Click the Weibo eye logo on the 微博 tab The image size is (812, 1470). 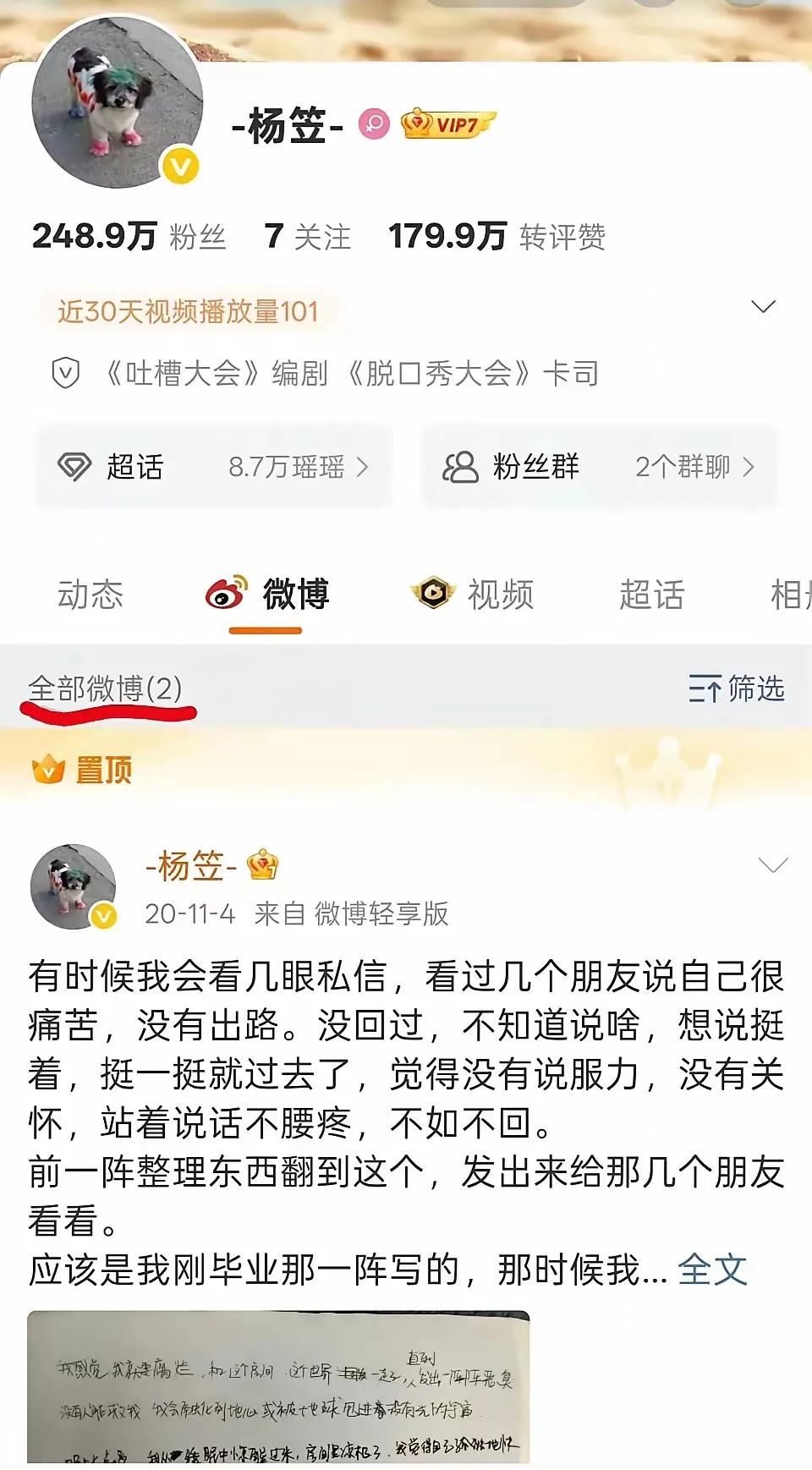(x=226, y=593)
